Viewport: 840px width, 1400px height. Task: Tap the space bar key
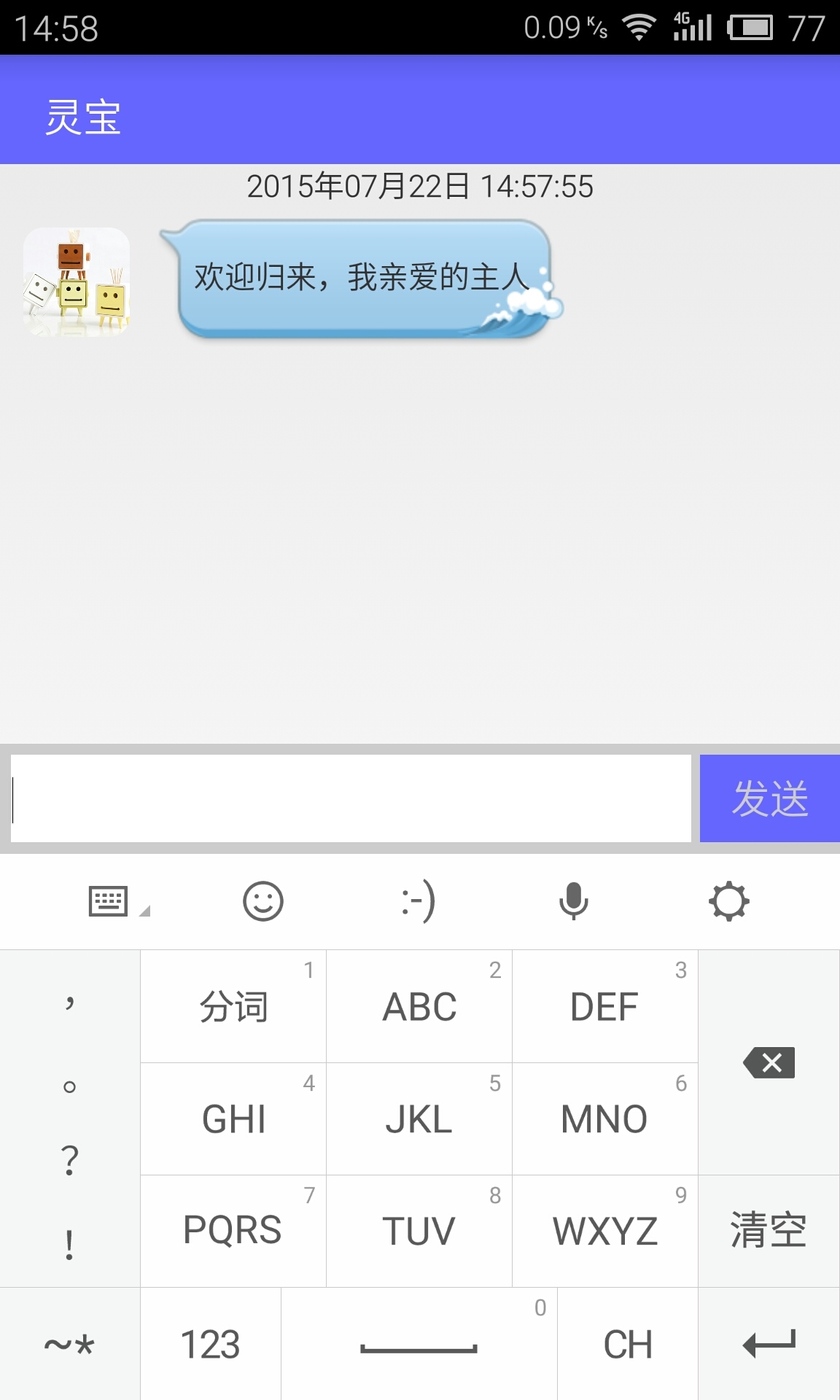(419, 1344)
